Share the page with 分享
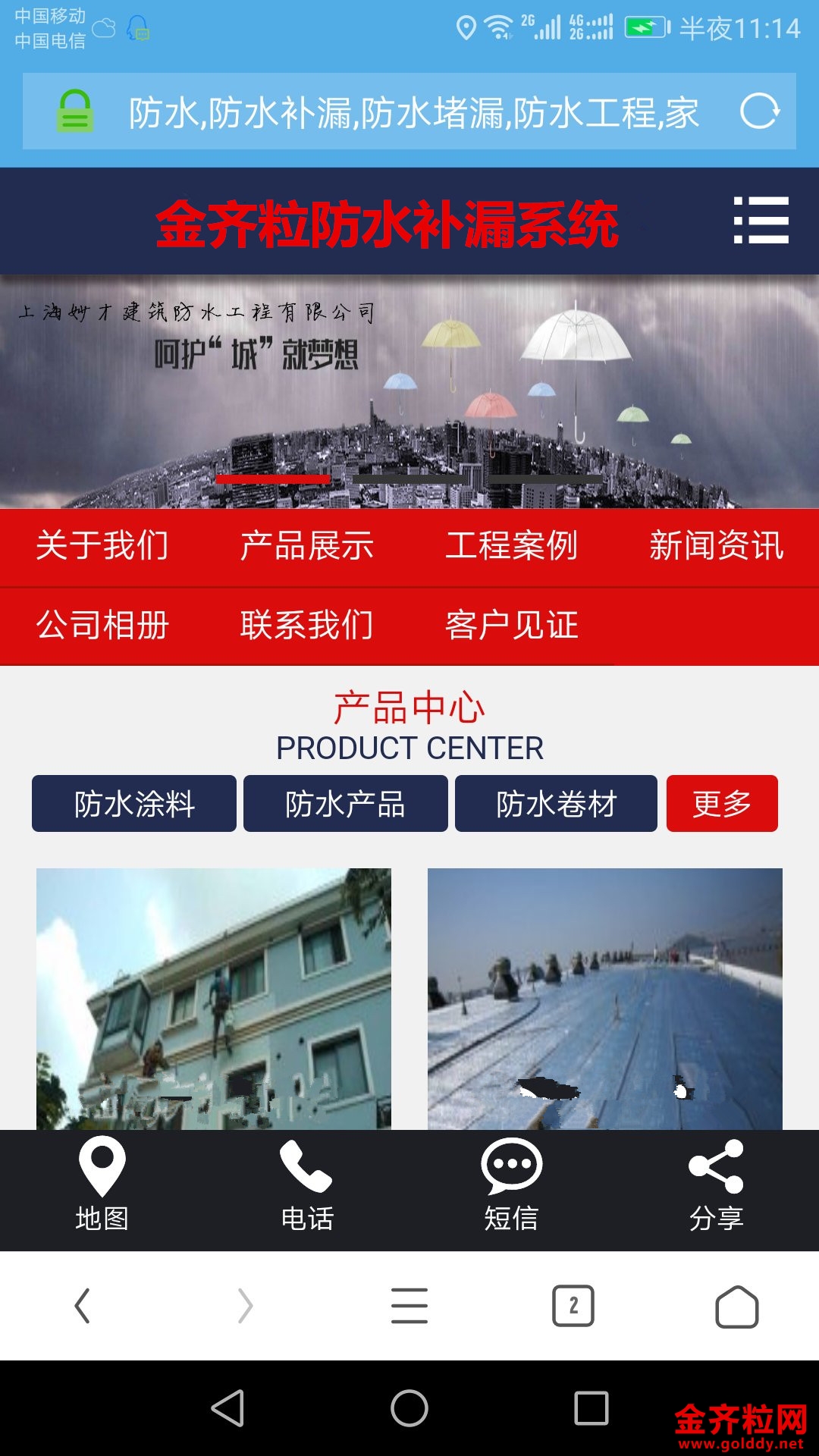The image size is (819, 1456). pos(717,1185)
